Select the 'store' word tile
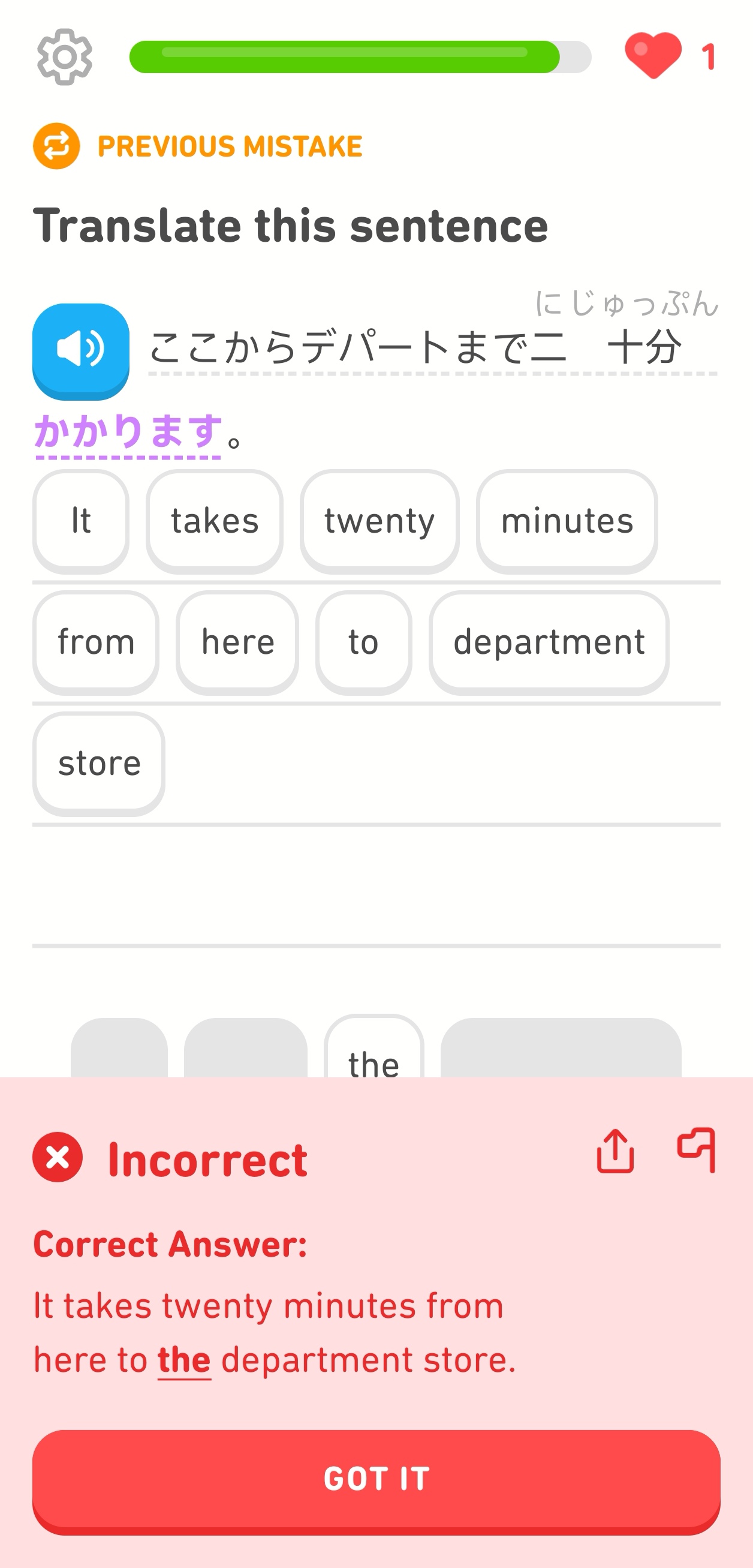Image resolution: width=753 pixels, height=1568 pixels. coord(98,763)
